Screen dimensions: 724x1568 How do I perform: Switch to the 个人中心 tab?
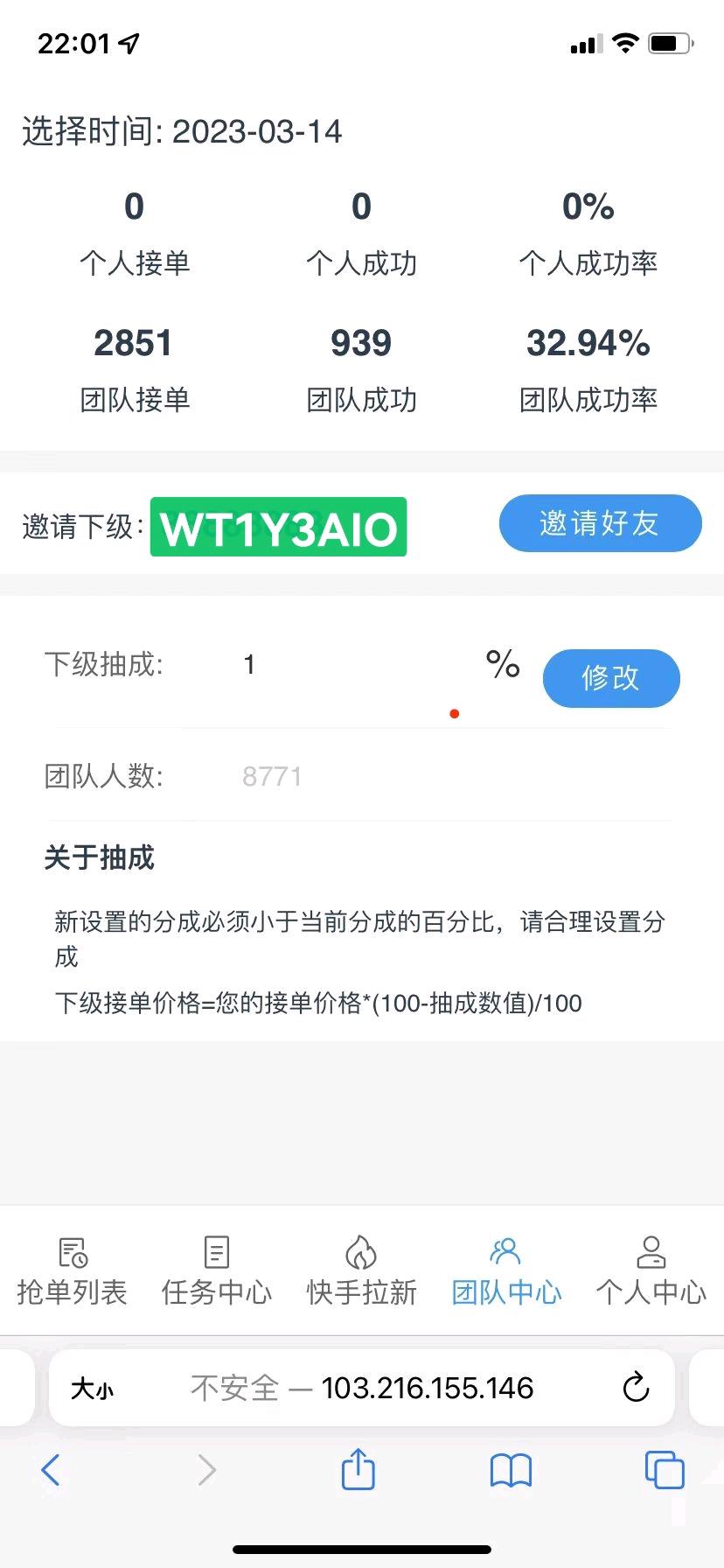point(651,1271)
